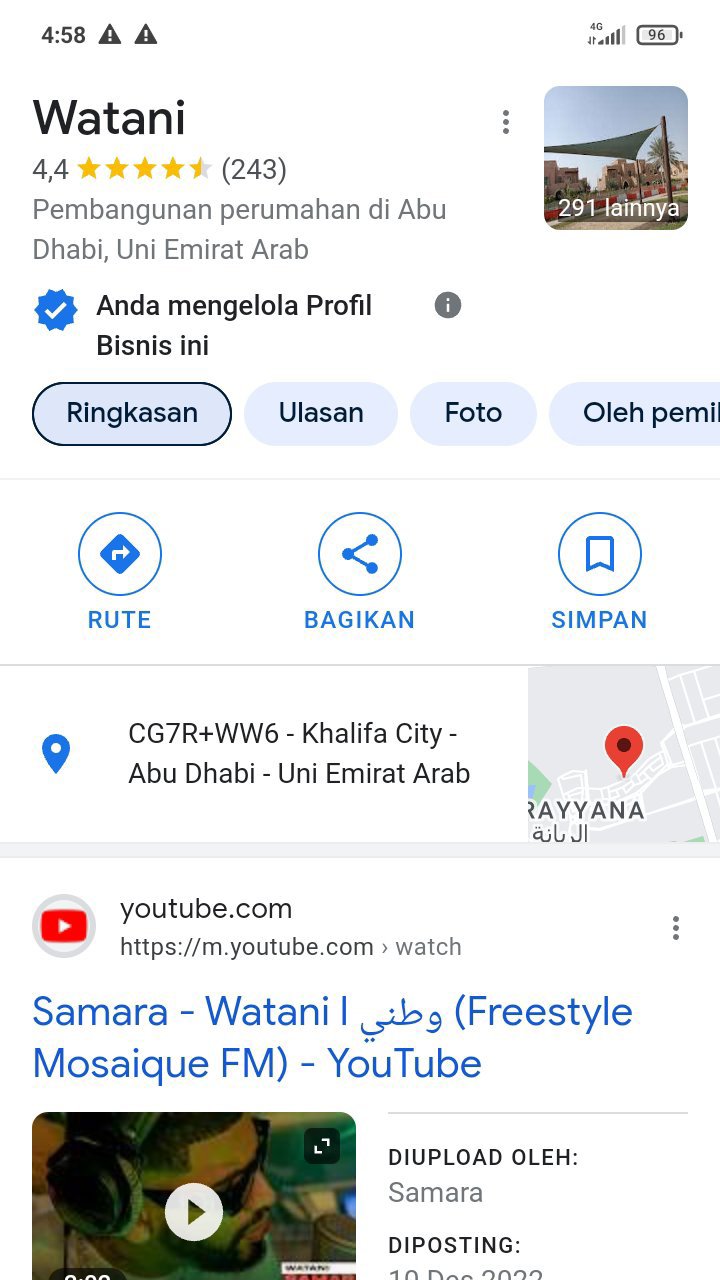Save the place with SIMPAN
The height and width of the screenshot is (1280, 720).
point(599,572)
